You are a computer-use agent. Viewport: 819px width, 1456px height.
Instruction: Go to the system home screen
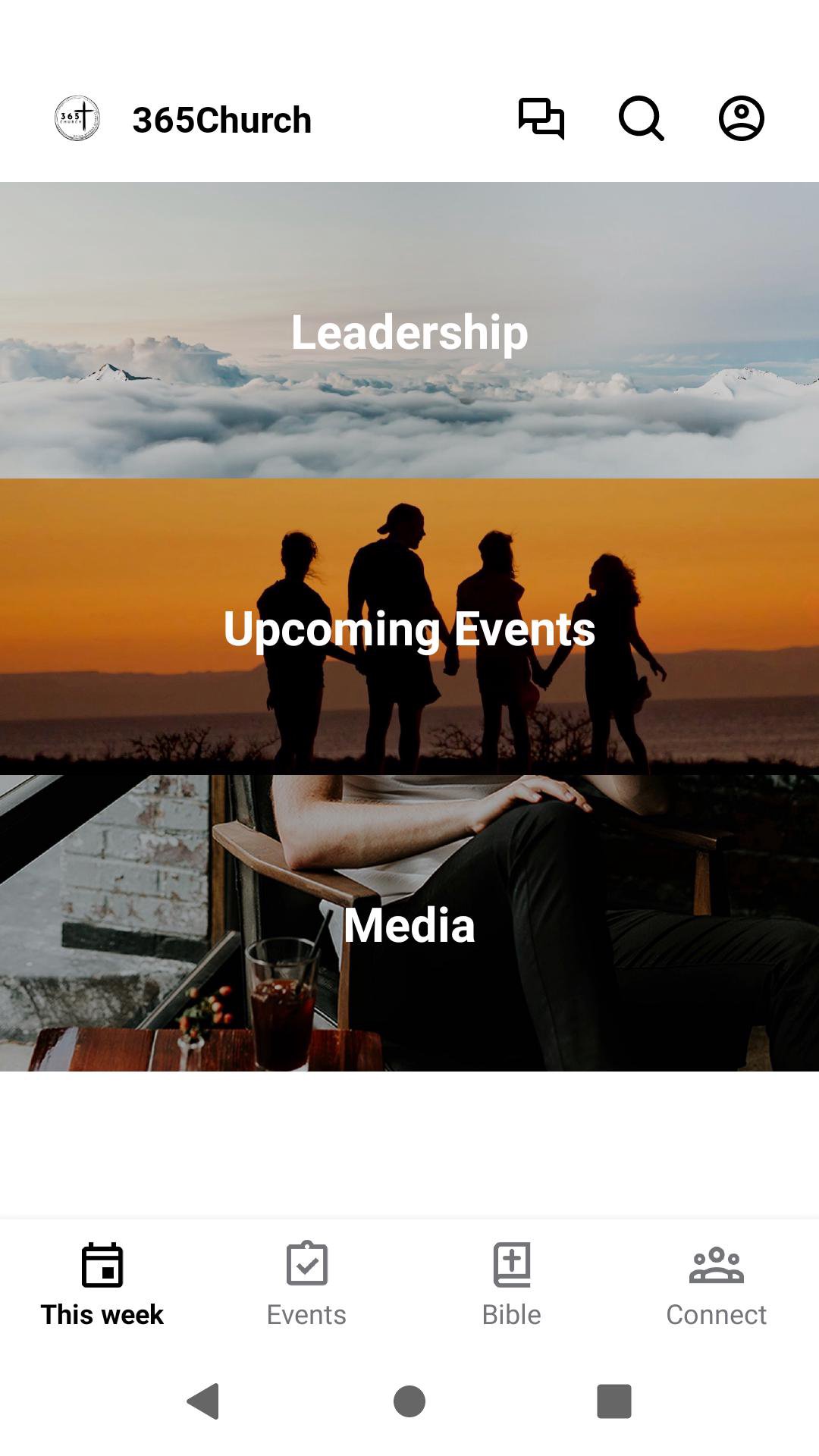409,1401
